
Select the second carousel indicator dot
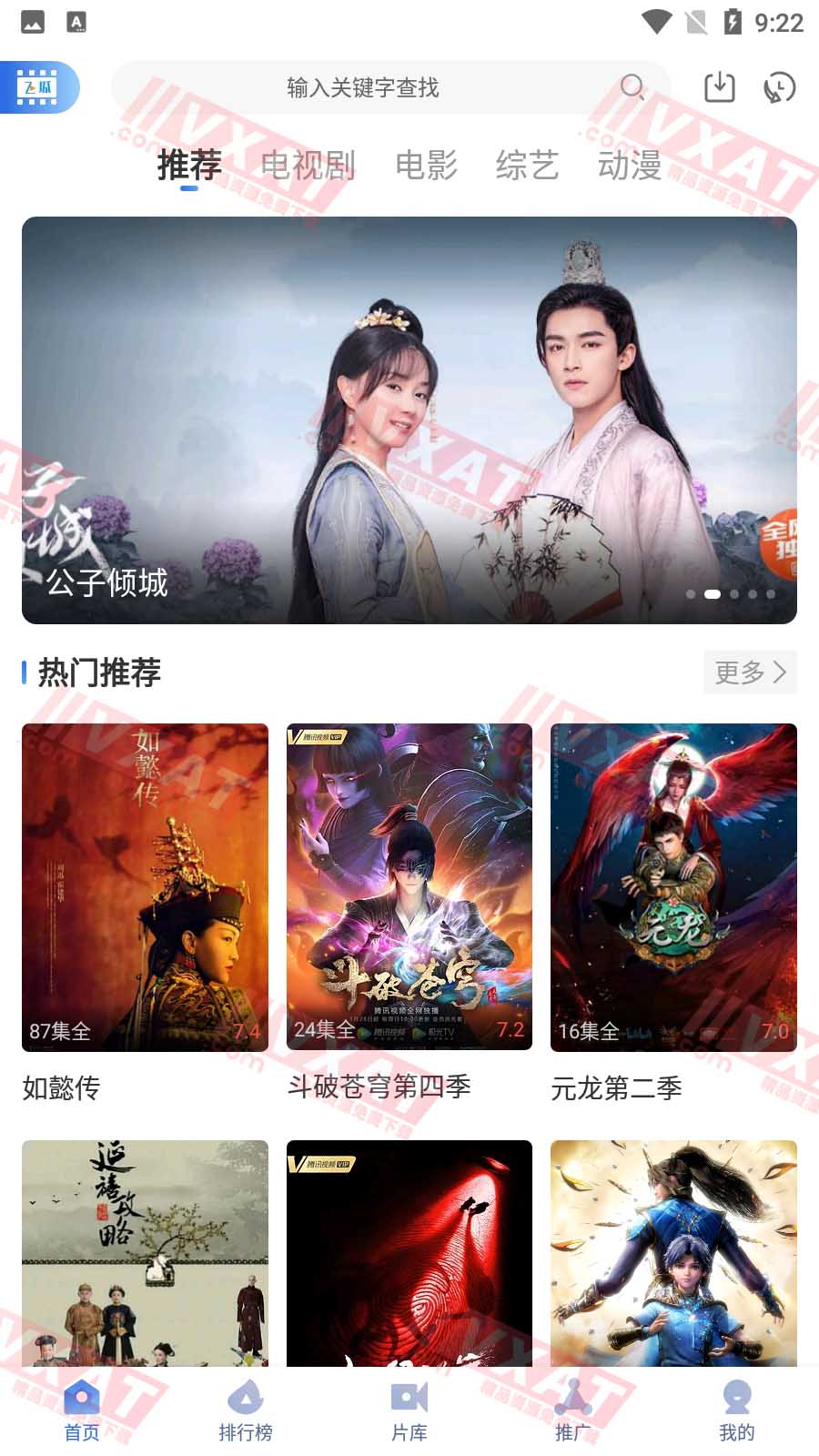pyautogui.click(x=714, y=592)
